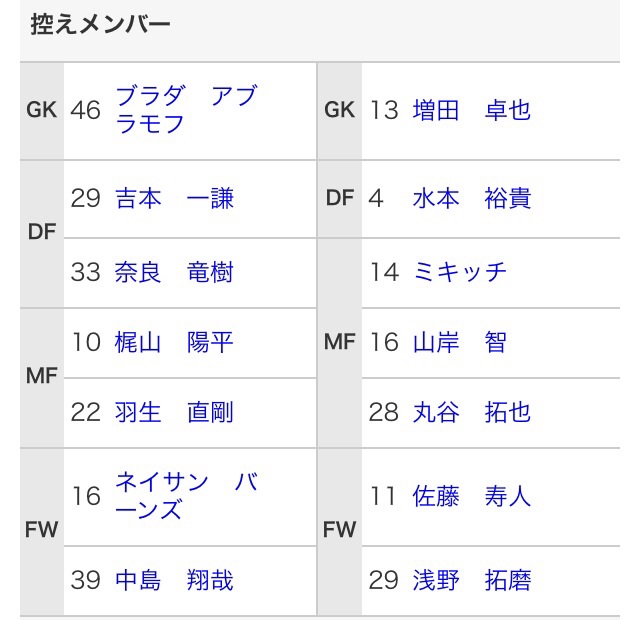View profile of 山岸 智
Image resolution: width=640 pixels, height=620 pixels.
(459, 342)
